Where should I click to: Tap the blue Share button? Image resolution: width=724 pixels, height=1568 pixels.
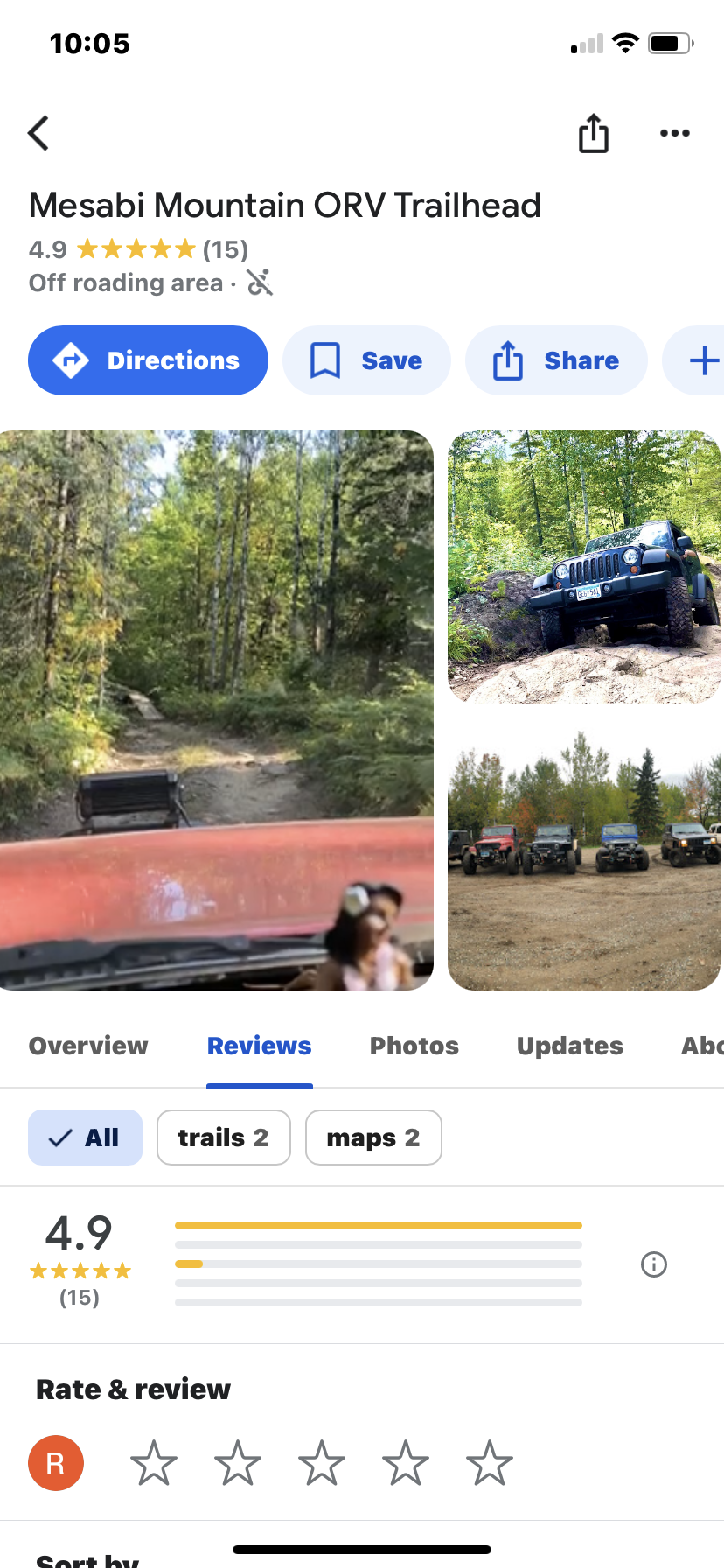(556, 360)
